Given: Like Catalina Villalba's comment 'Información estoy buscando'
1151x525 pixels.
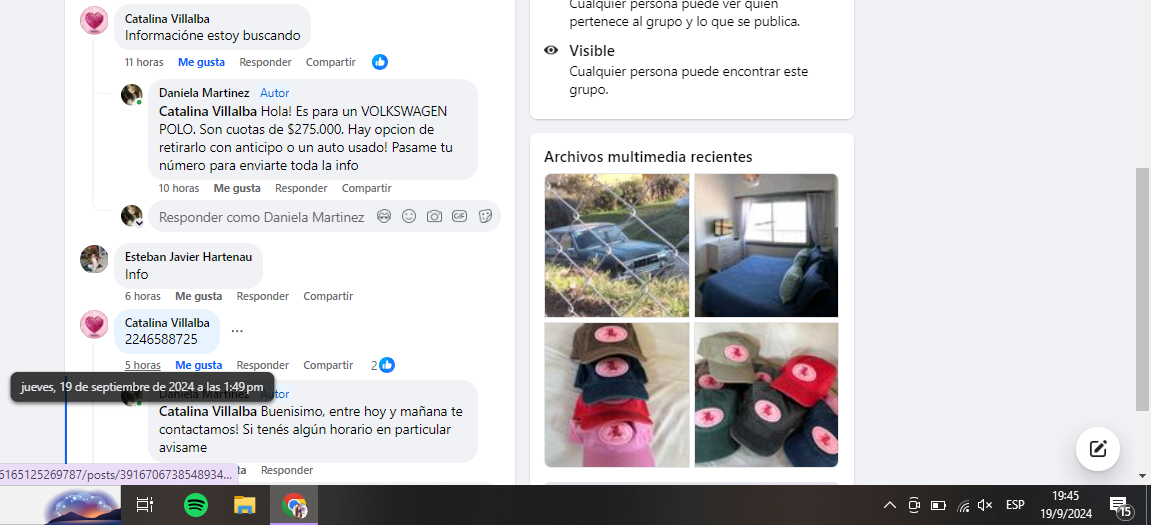Looking at the screenshot, I should pos(201,62).
